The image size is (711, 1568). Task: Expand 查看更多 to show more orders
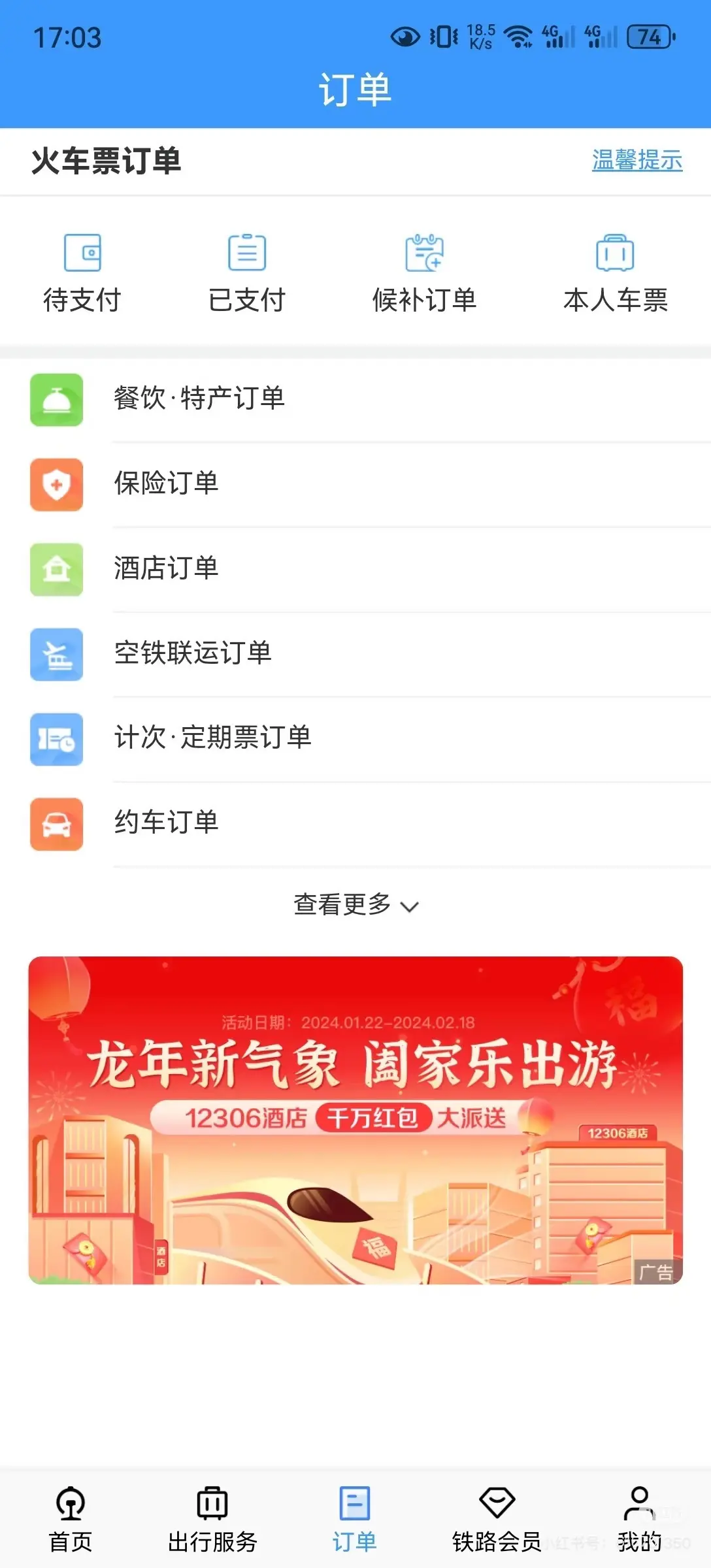[355, 906]
